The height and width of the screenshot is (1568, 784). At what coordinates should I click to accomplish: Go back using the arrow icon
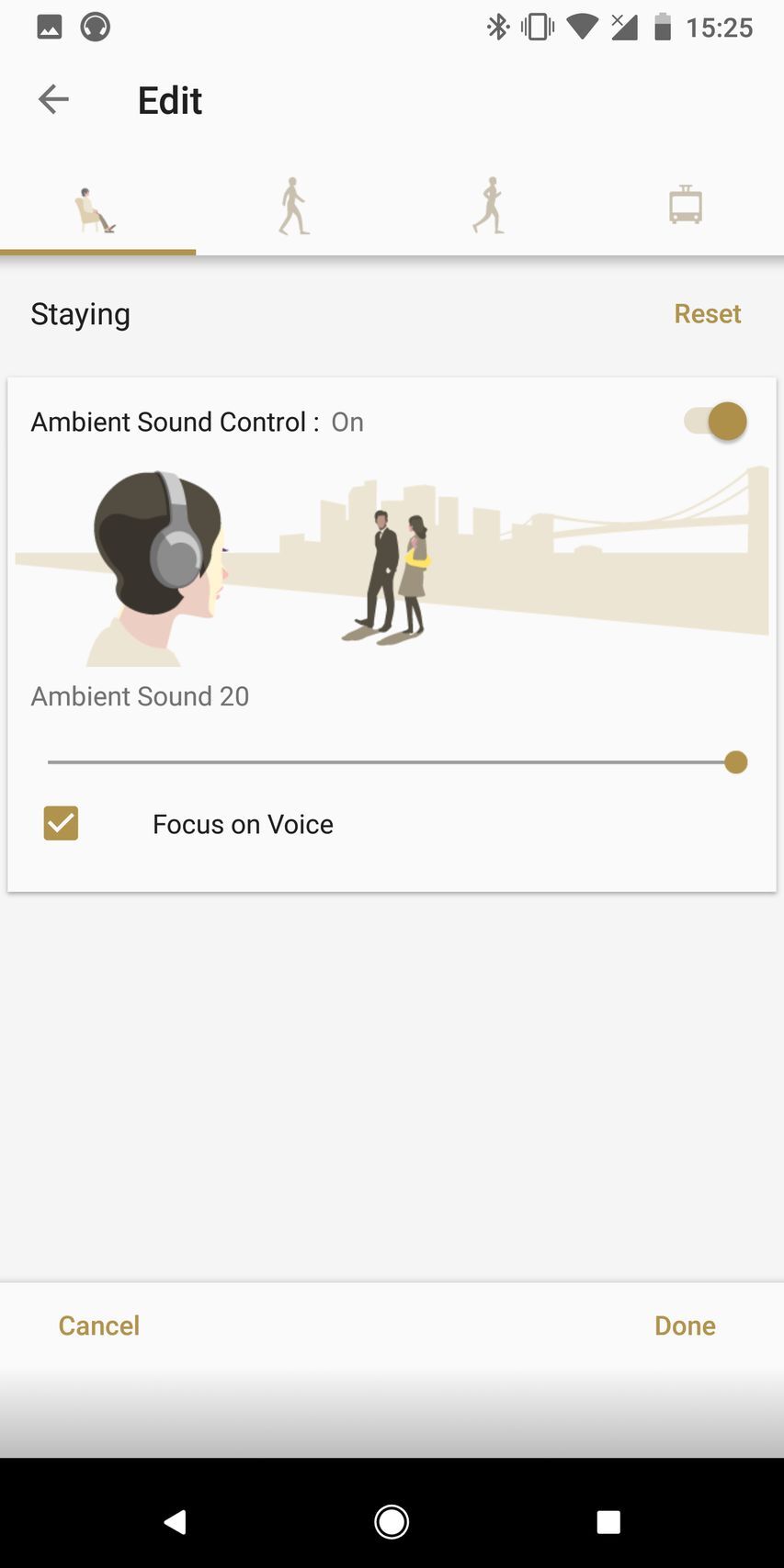[53, 99]
